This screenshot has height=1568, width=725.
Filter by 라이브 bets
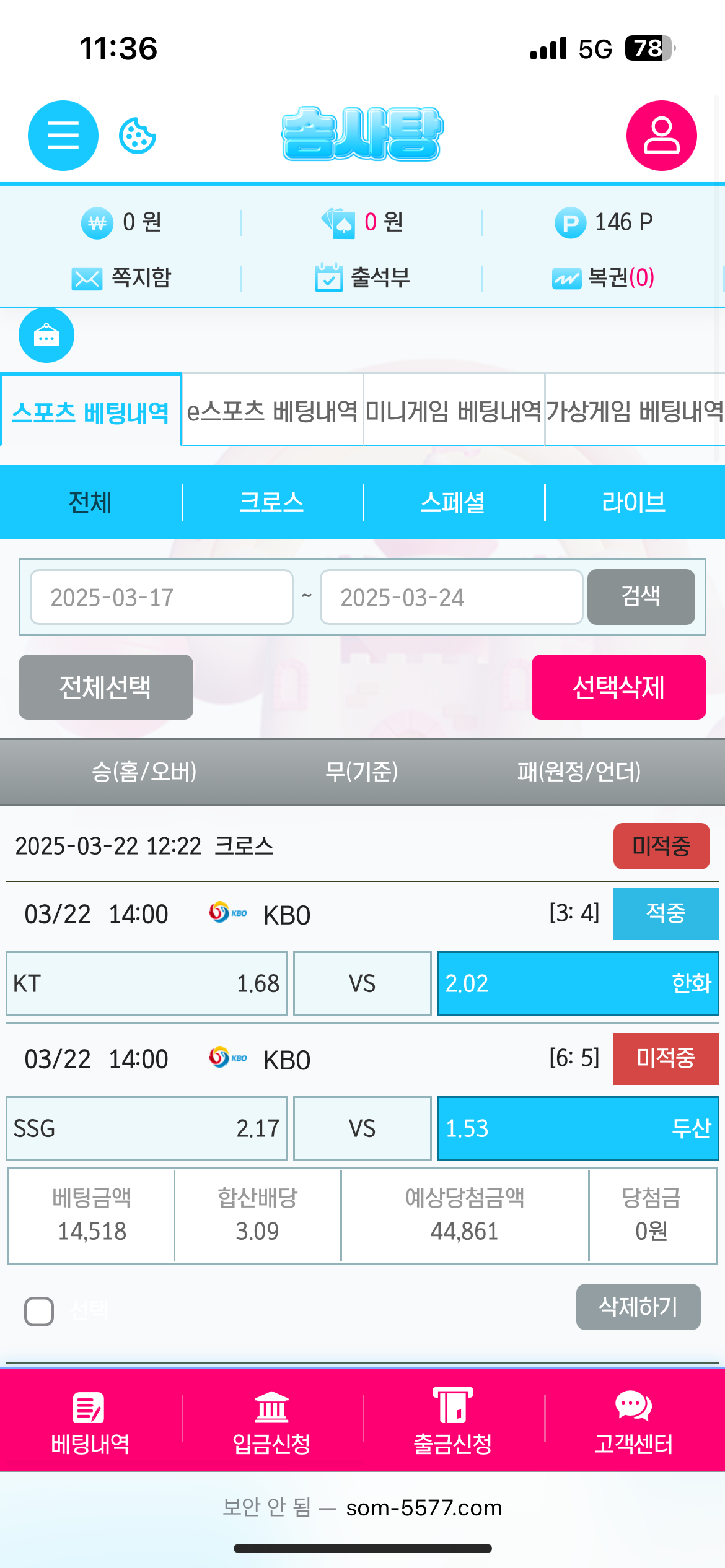(634, 502)
